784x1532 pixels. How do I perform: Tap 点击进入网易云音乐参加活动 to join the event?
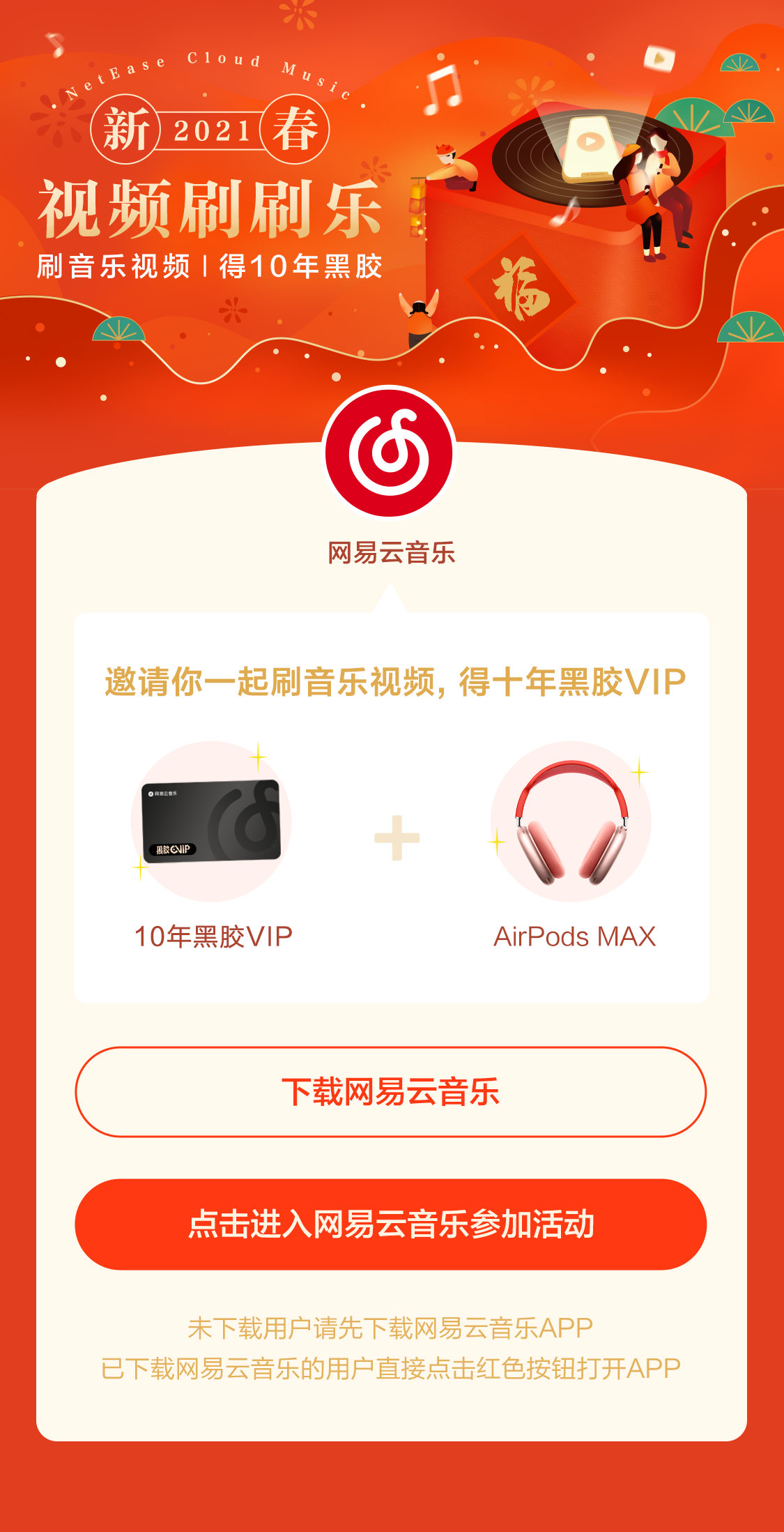[391, 1224]
